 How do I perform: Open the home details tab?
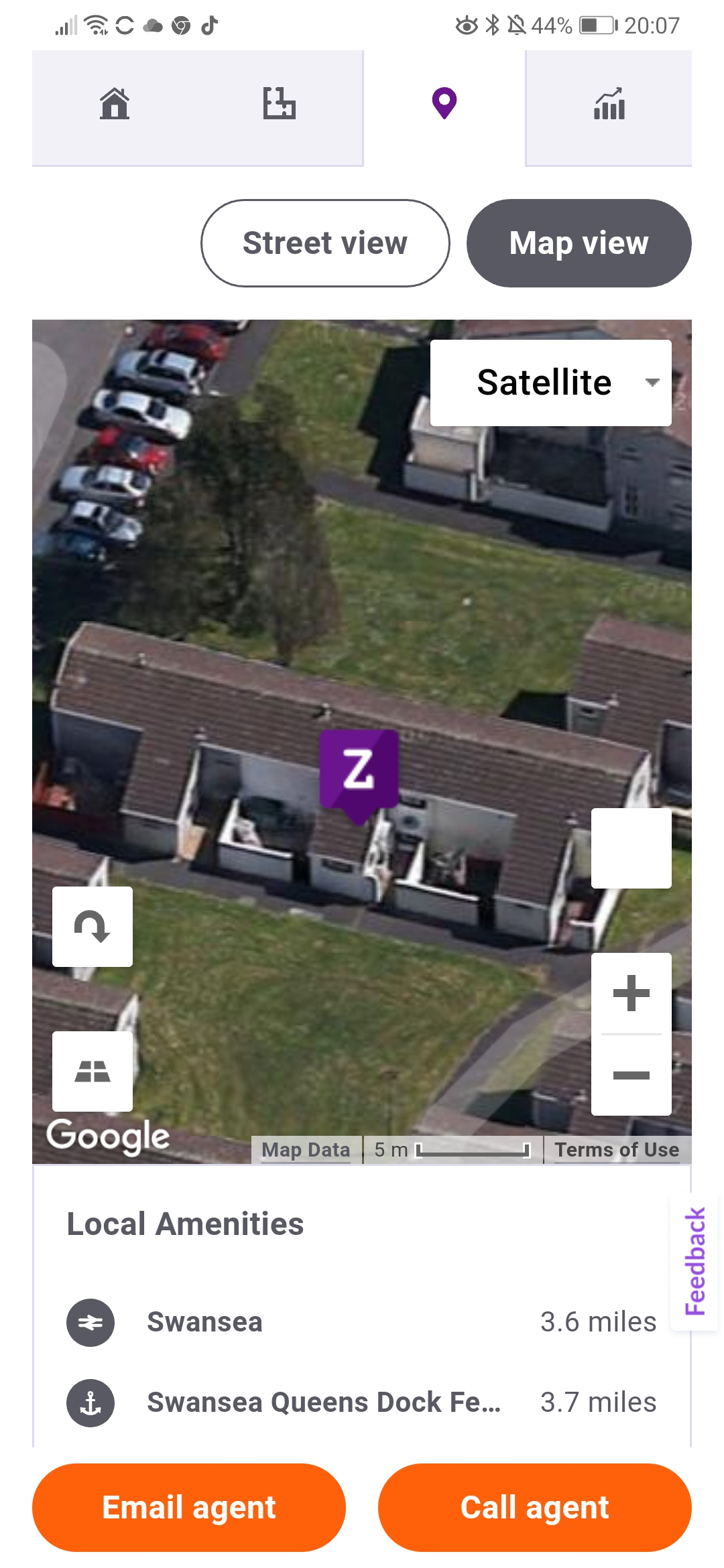(x=115, y=105)
